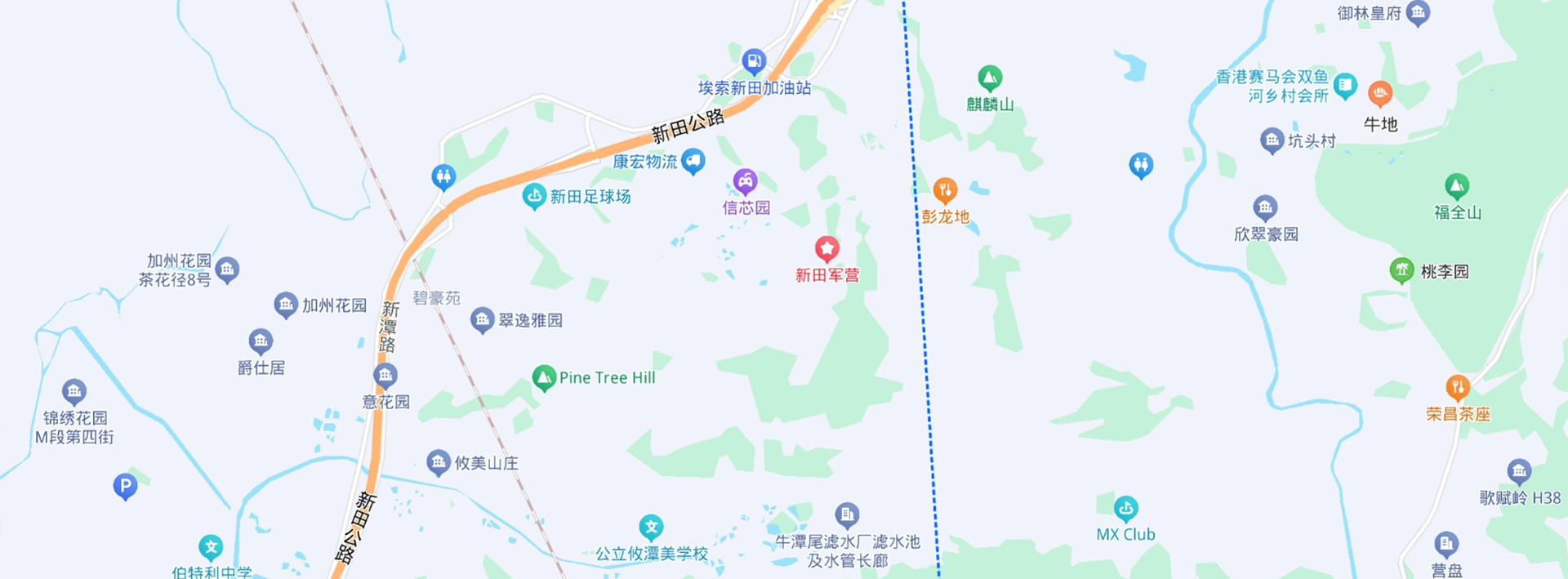Select the 新田军营 red star marker
The height and width of the screenshot is (579, 1568).
[826, 248]
